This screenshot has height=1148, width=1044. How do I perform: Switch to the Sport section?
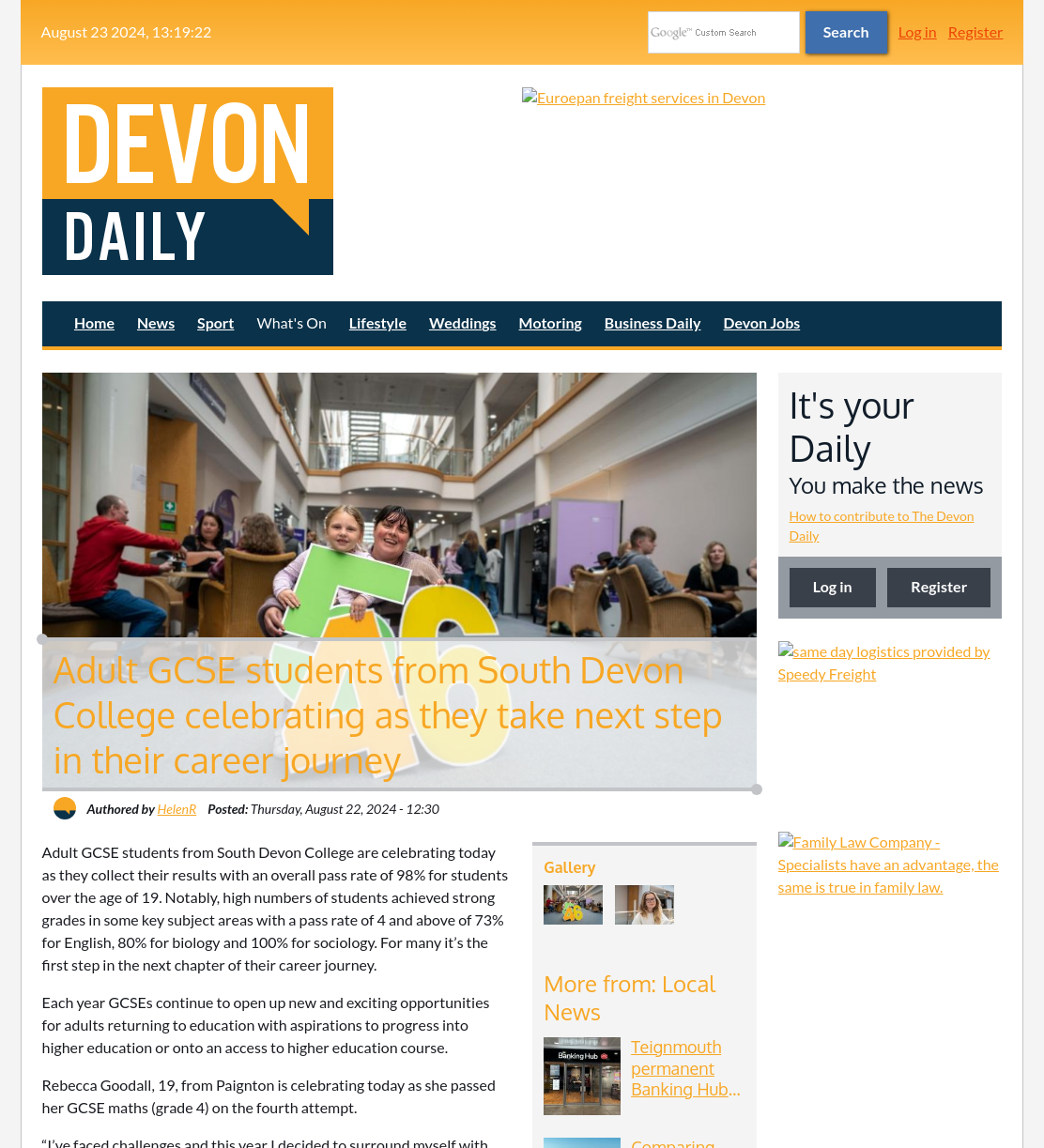pos(215,323)
